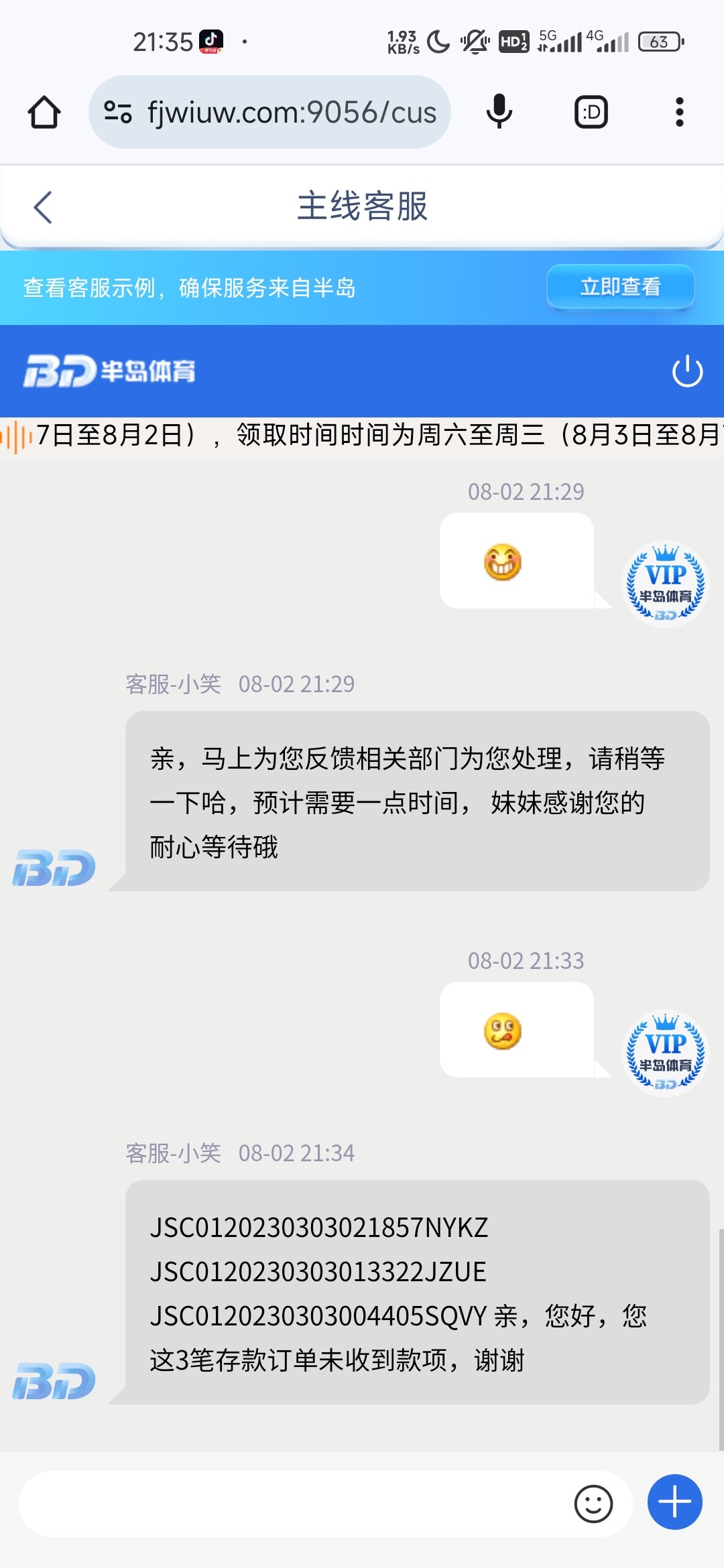Image resolution: width=724 pixels, height=1568 pixels.
Task: Open the emoji picker
Action: [593, 1504]
